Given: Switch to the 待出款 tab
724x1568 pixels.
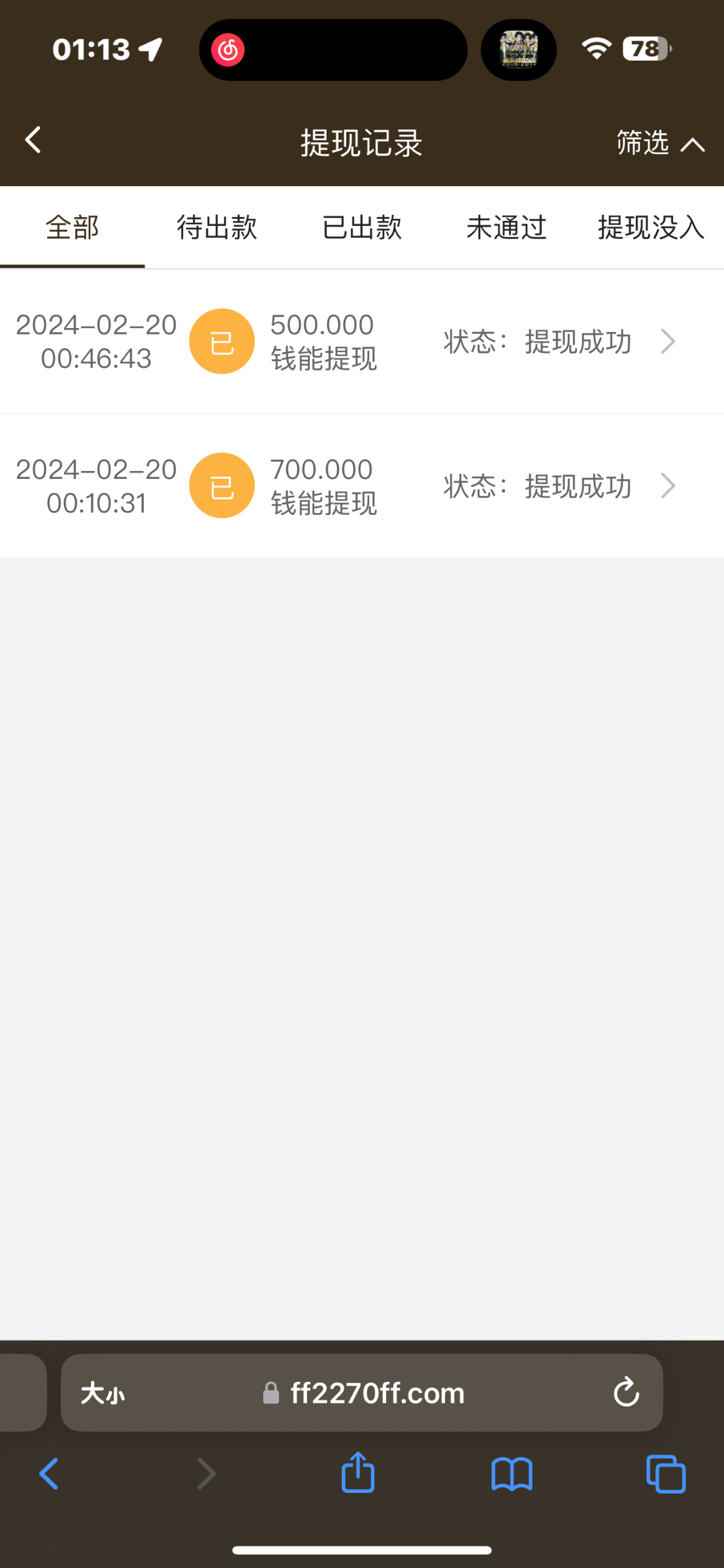Looking at the screenshot, I should [217, 228].
